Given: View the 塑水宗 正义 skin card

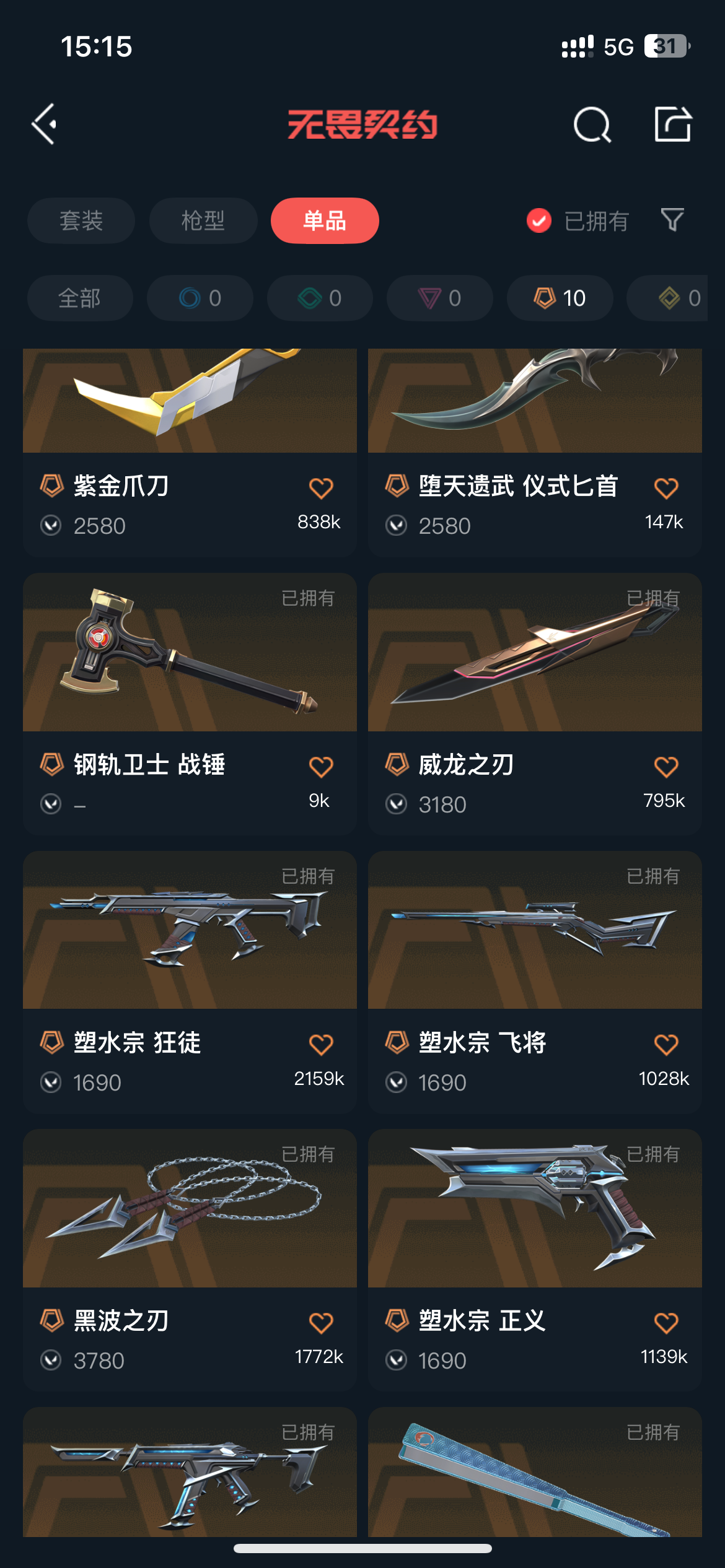Looking at the screenshot, I should (x=535, y=1260).
